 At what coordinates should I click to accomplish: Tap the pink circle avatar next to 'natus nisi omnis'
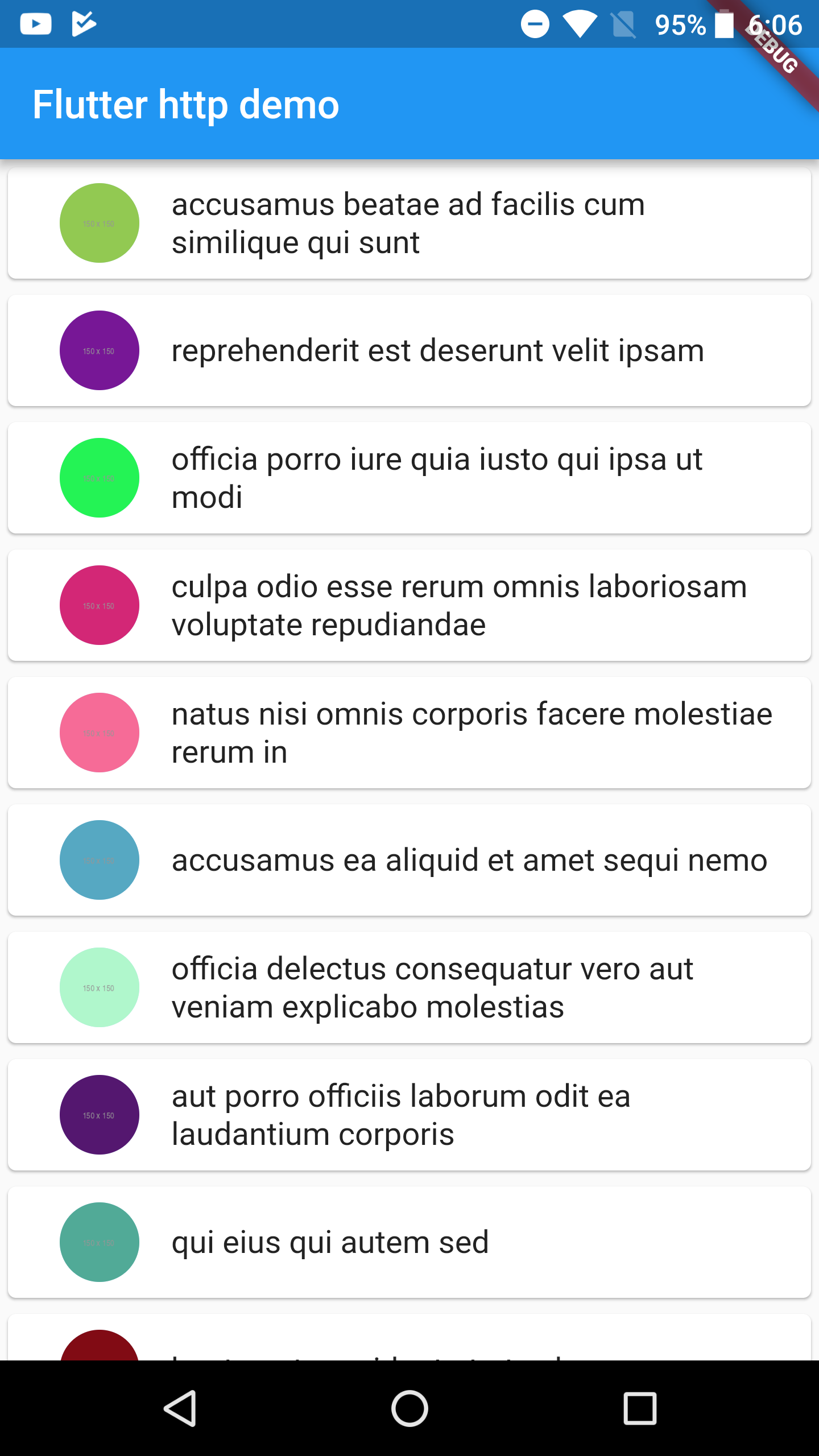pos(100,733)
